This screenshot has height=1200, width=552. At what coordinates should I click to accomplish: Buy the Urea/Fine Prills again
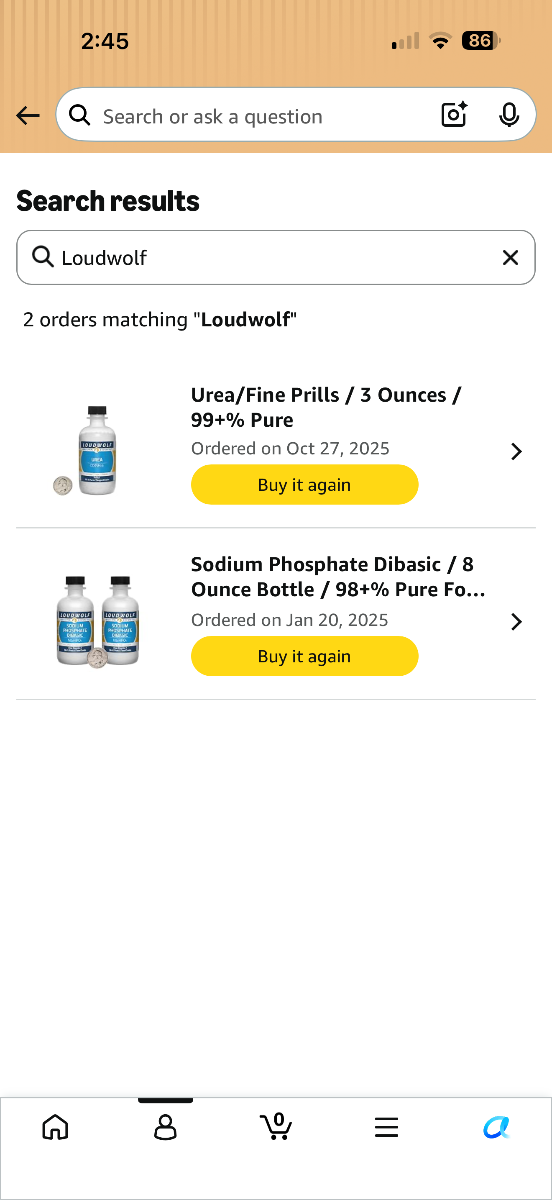(x=304, y=485)
